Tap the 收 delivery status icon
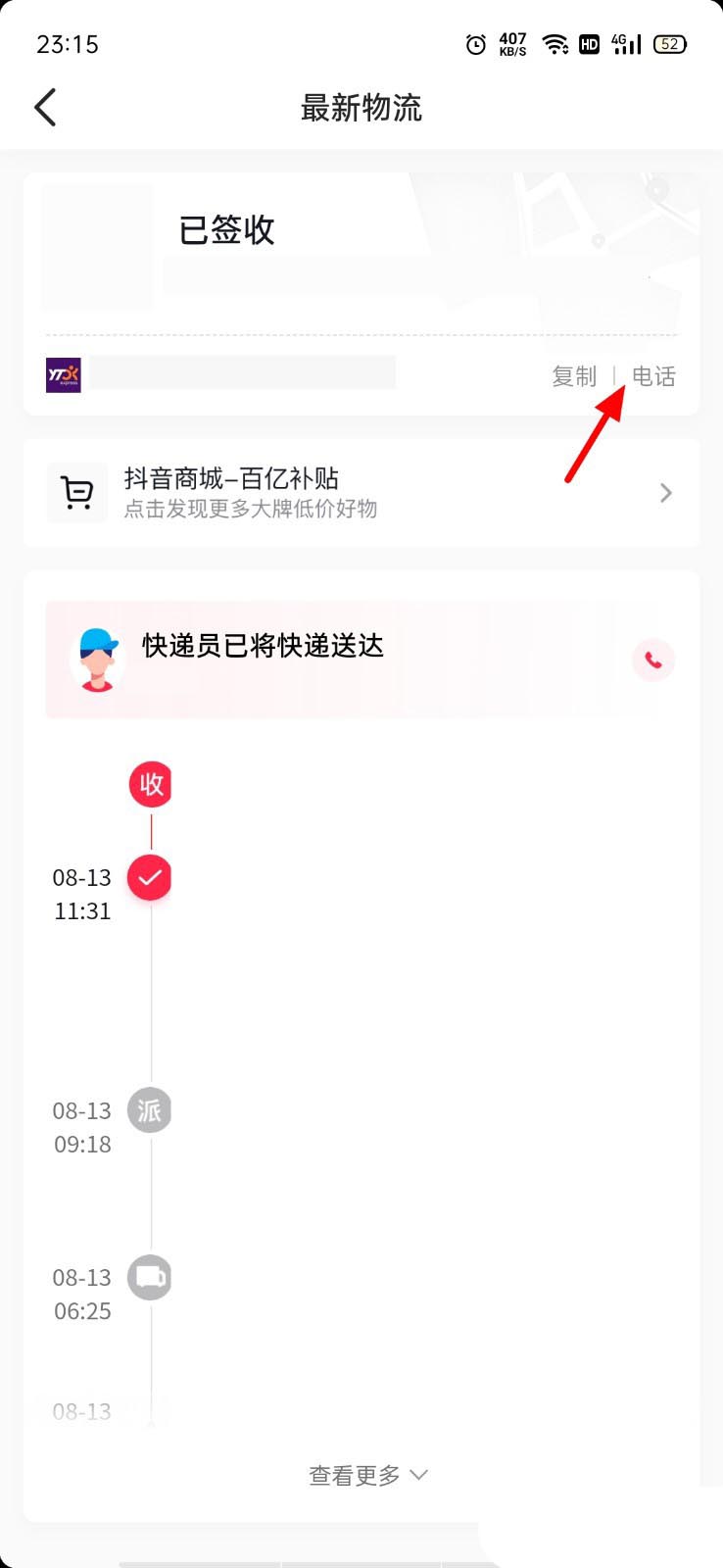 click(x=150, y=784)
